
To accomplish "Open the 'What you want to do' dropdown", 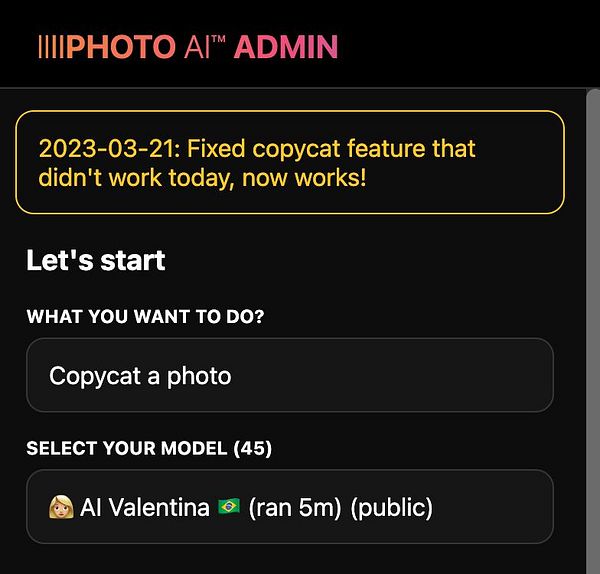I will click(x=289, y=376).
